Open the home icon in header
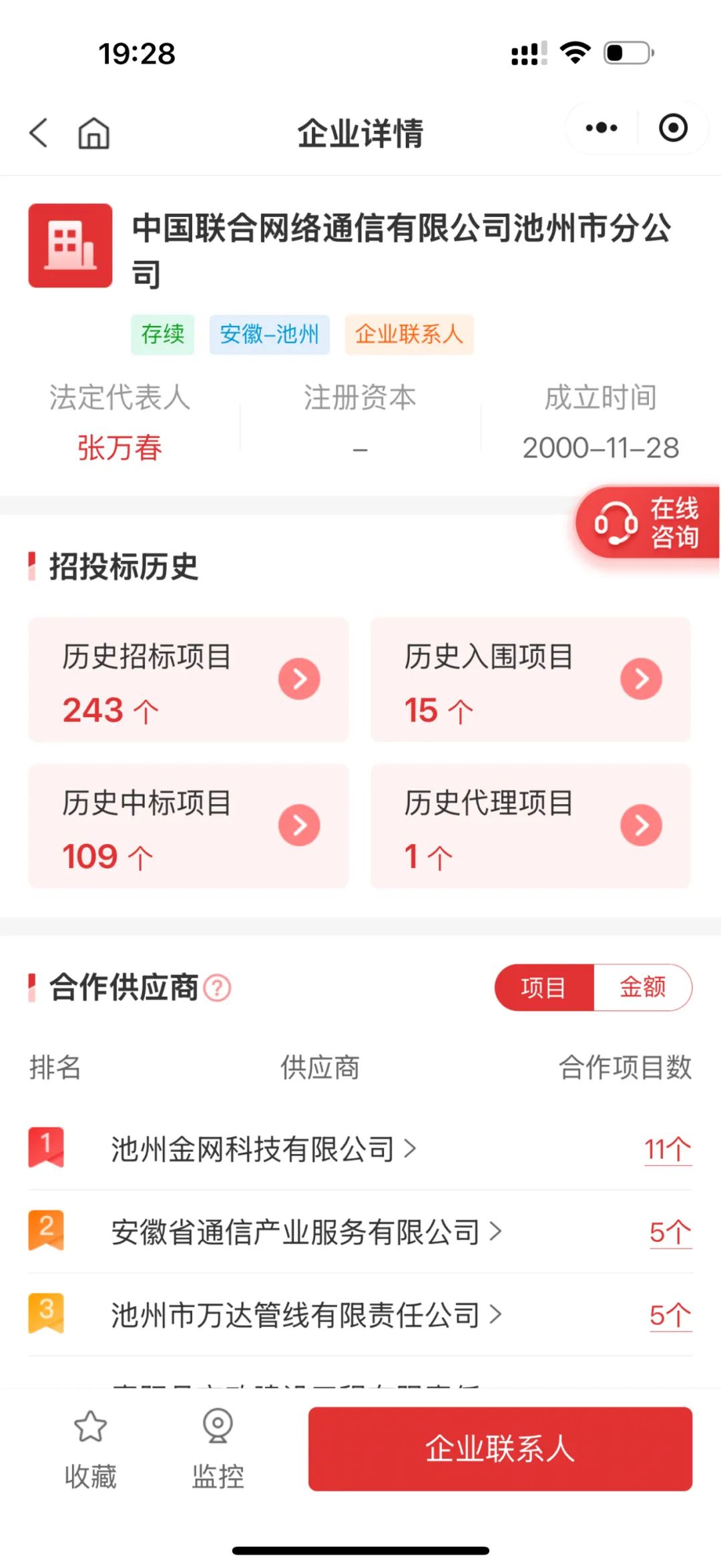This screenshot has width=721, height=1568. pyautogui.click(x=93, y=132)
